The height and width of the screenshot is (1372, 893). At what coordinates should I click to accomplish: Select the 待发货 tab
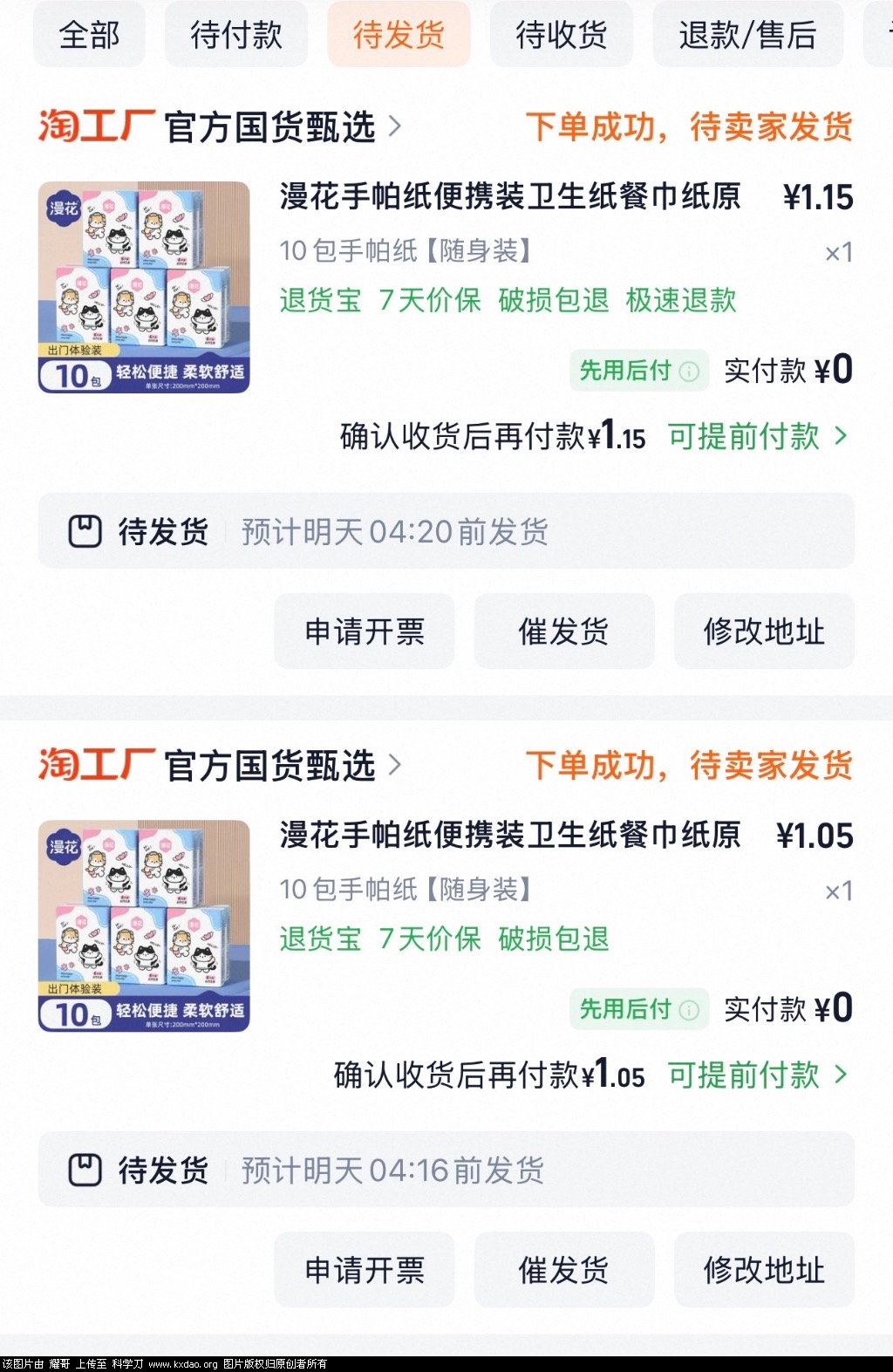(399, 35)
